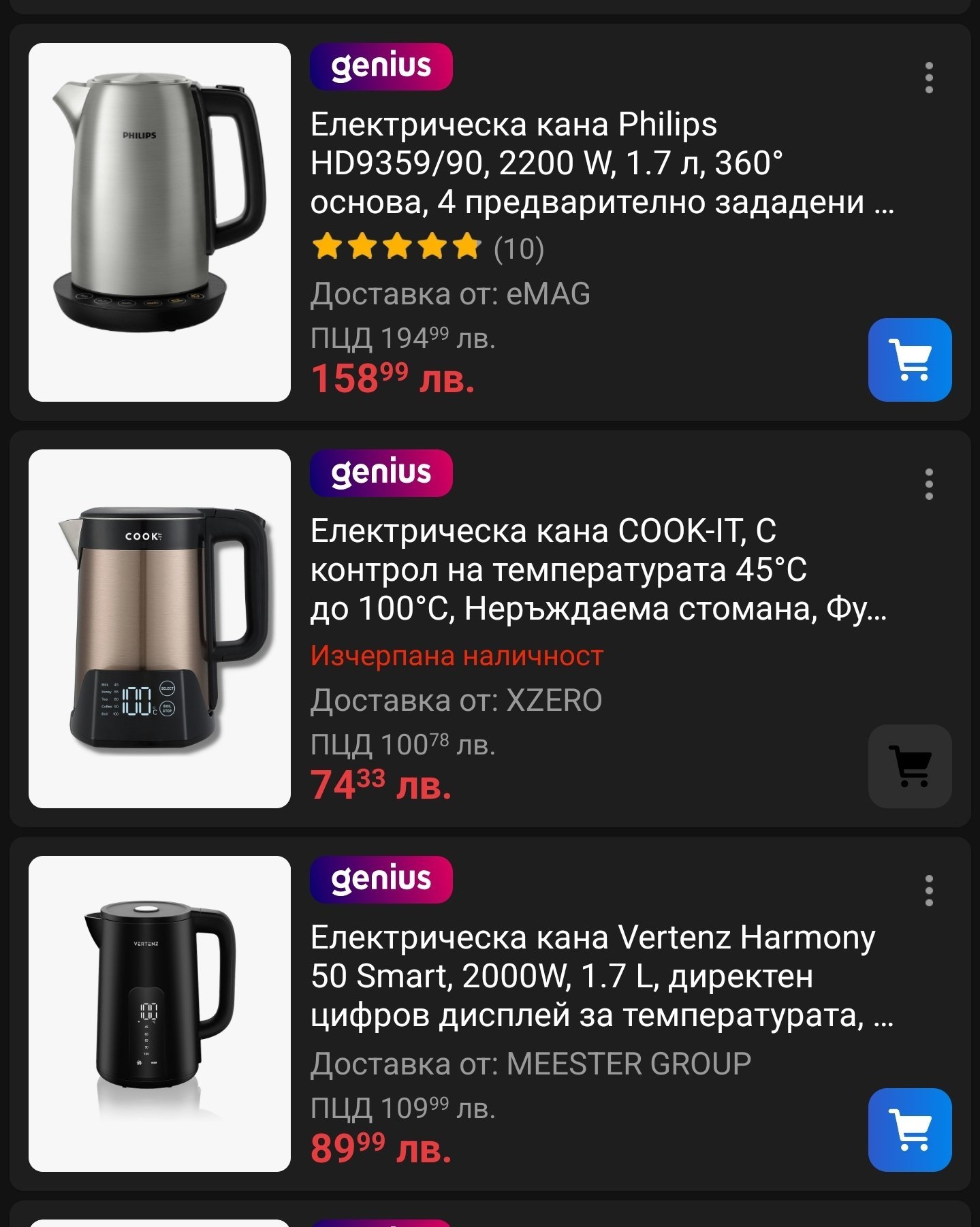Open more options for COOK-IT kettle
The image size is (980, 1227).
click(x=929, y=484)
